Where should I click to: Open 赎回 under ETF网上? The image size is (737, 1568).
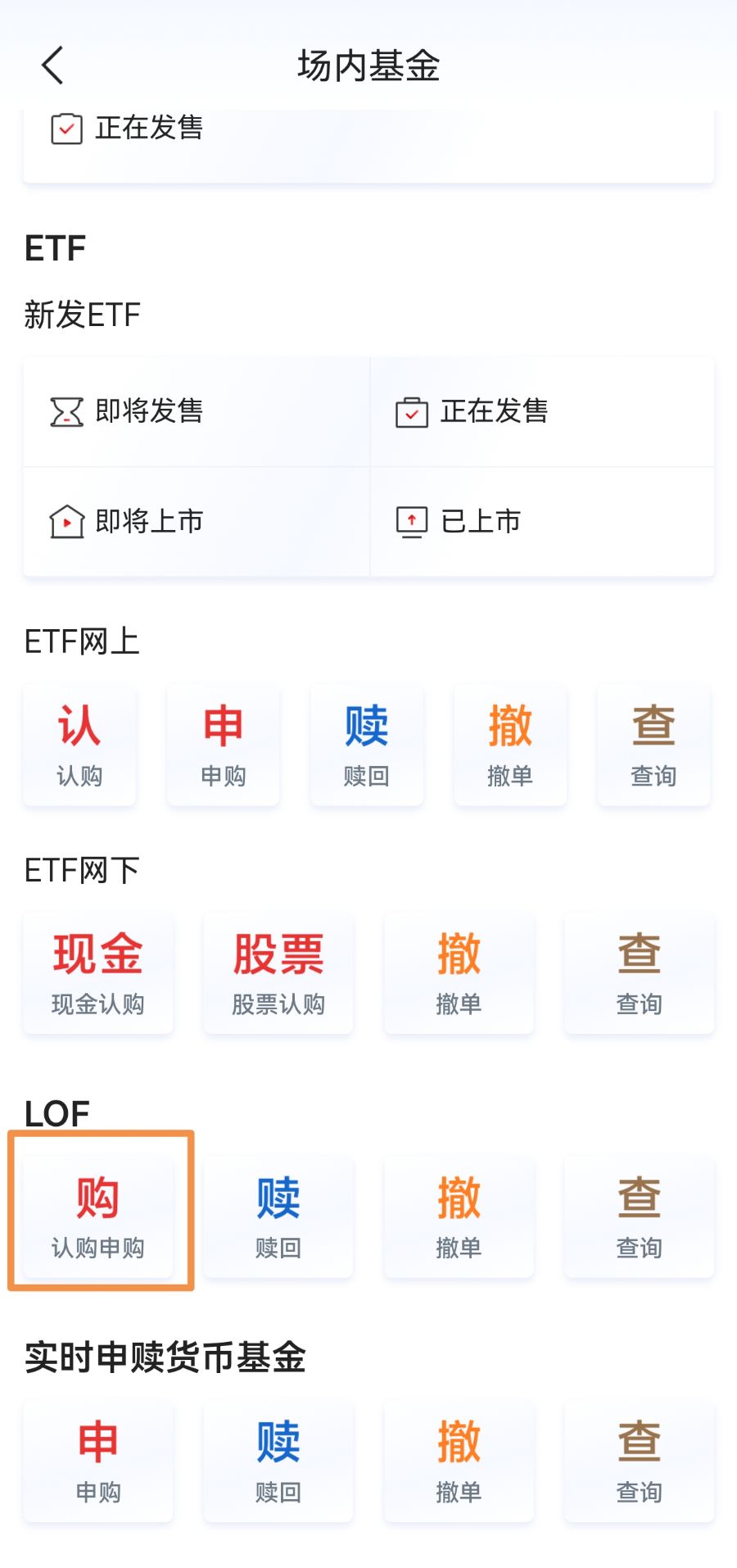pyautogui.click(x=367, y=745)
